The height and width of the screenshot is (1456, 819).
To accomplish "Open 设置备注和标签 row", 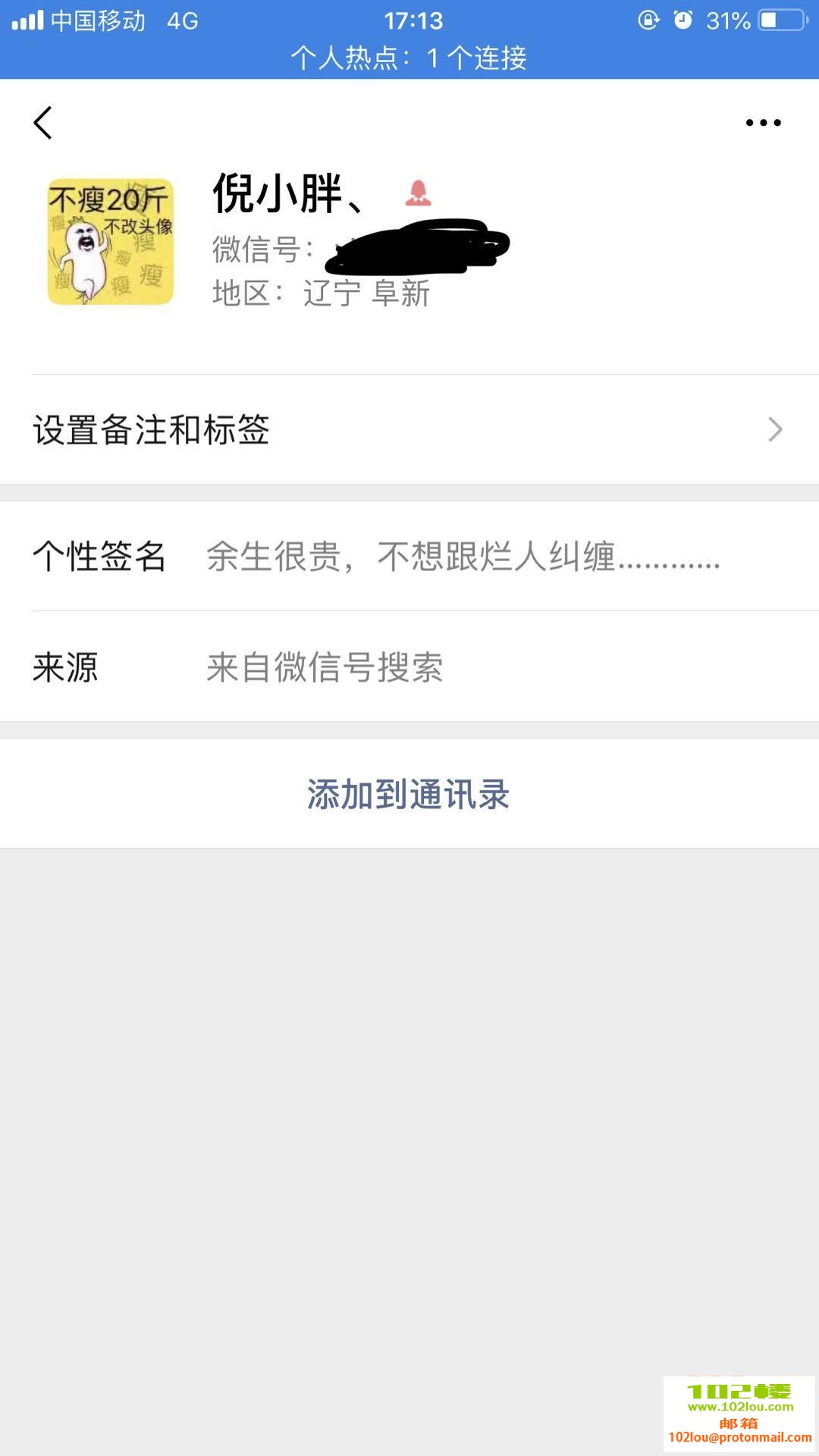I will [409, 430].
